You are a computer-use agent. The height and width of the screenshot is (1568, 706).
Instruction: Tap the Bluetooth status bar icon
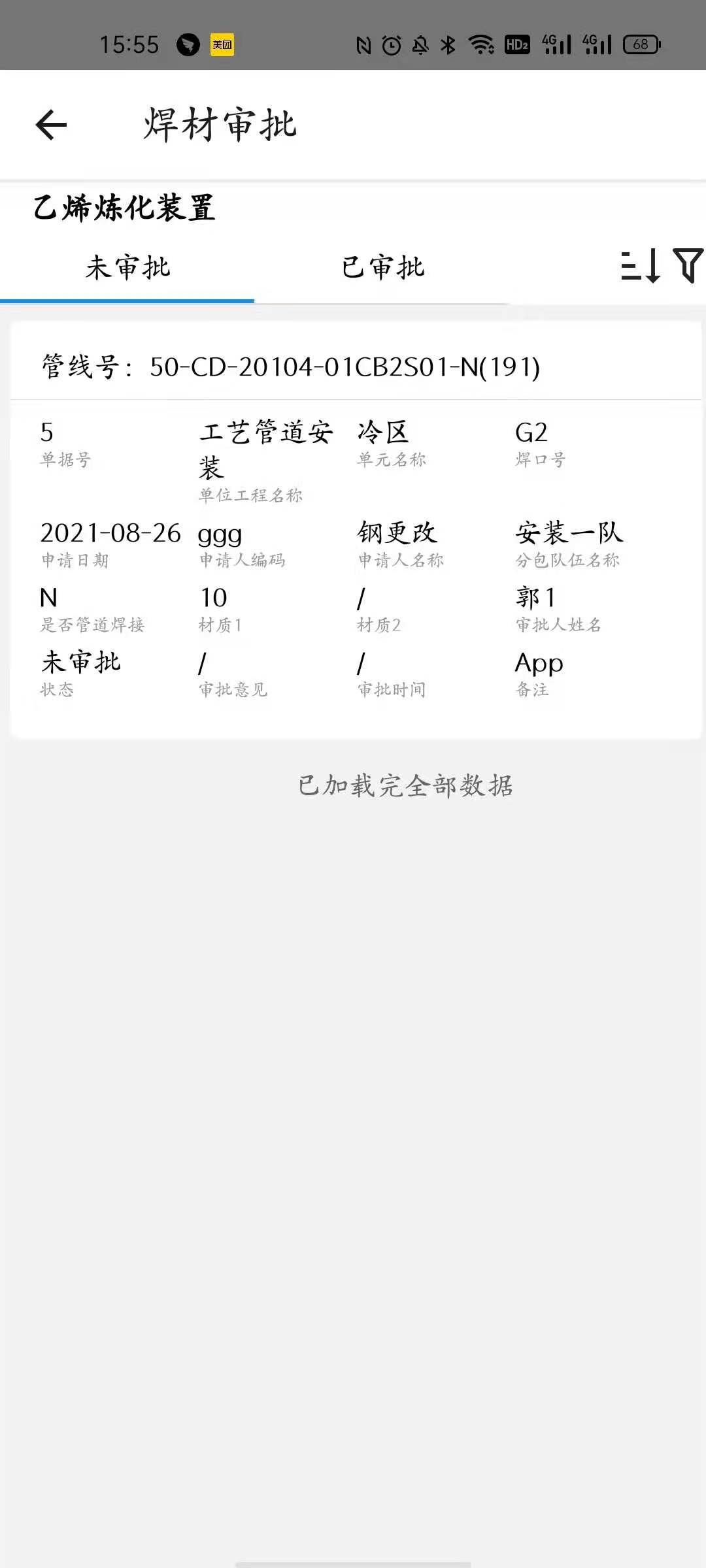tap(448, 44)
